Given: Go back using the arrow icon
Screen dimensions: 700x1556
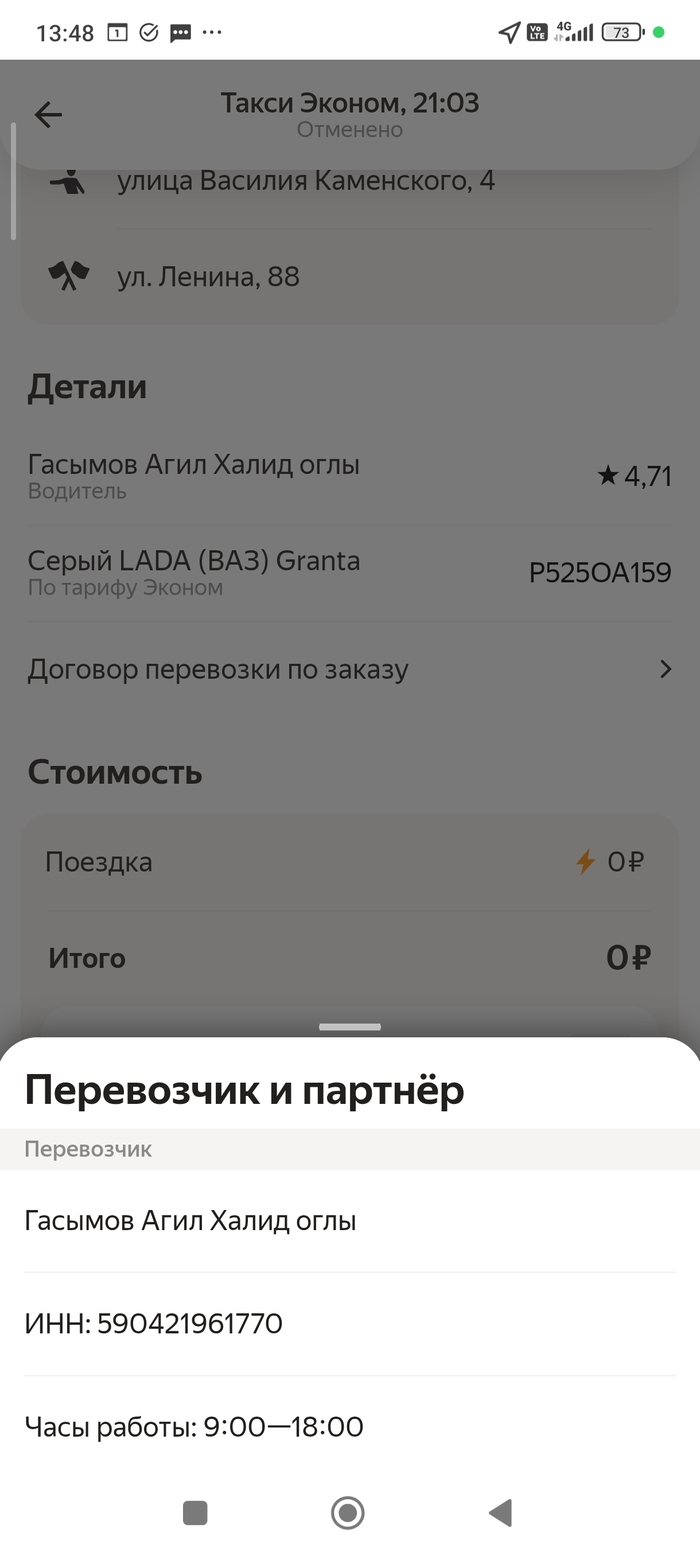Looking at the screenshot, I should point(48,115).
